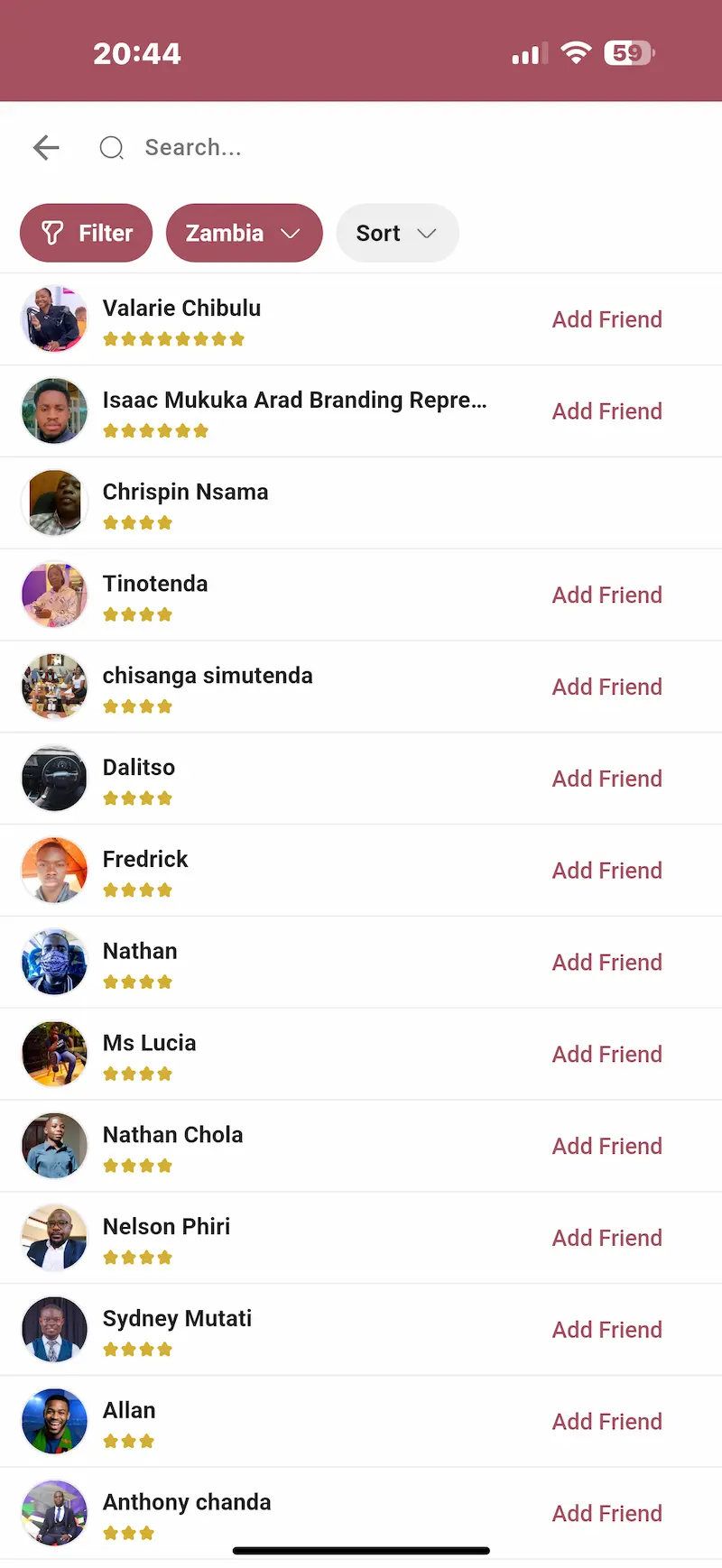Add Sydney Mutati as a friend

tap(606, 1330)
